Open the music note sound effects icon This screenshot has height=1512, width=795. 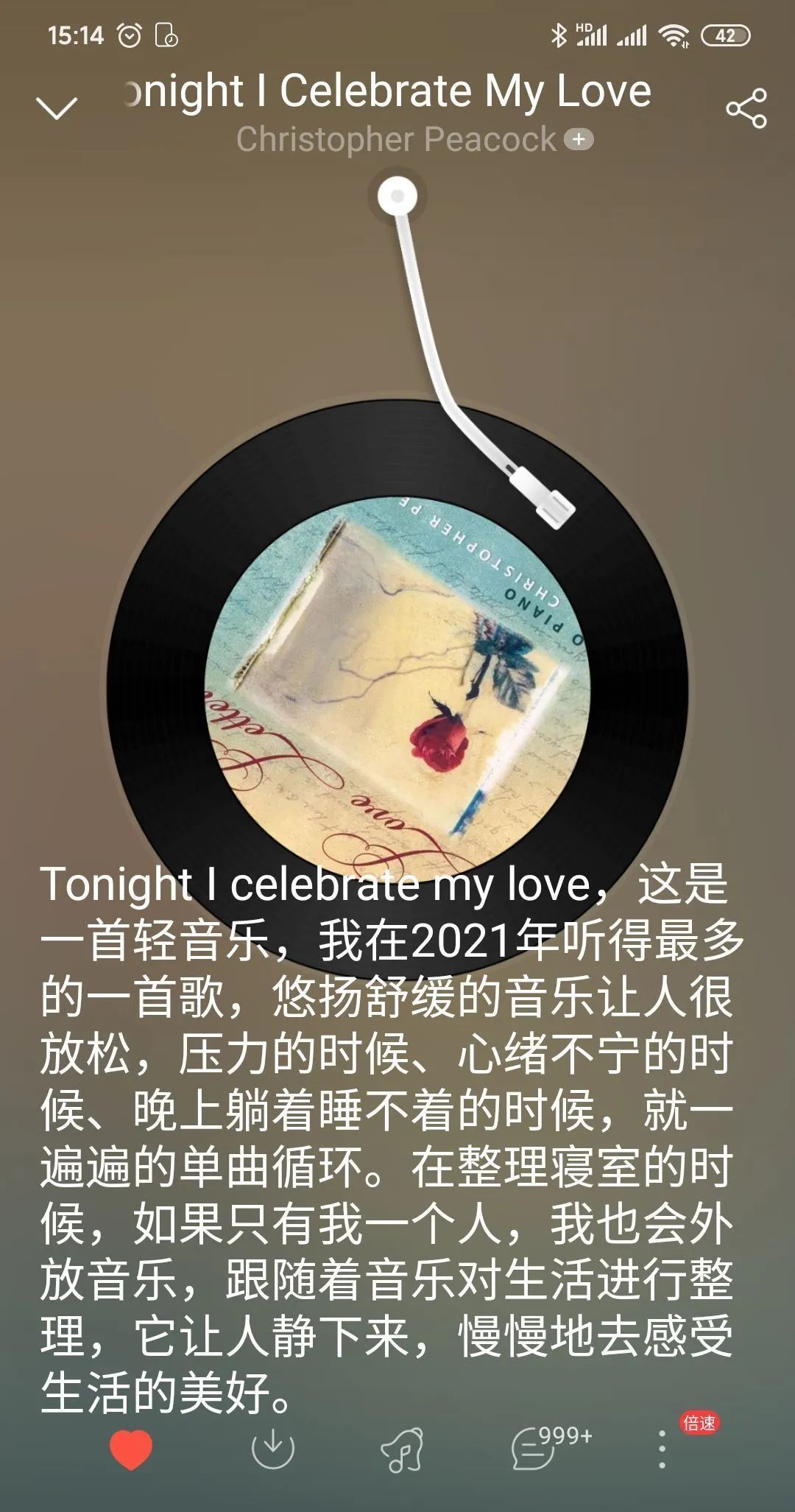point(402,1450)
